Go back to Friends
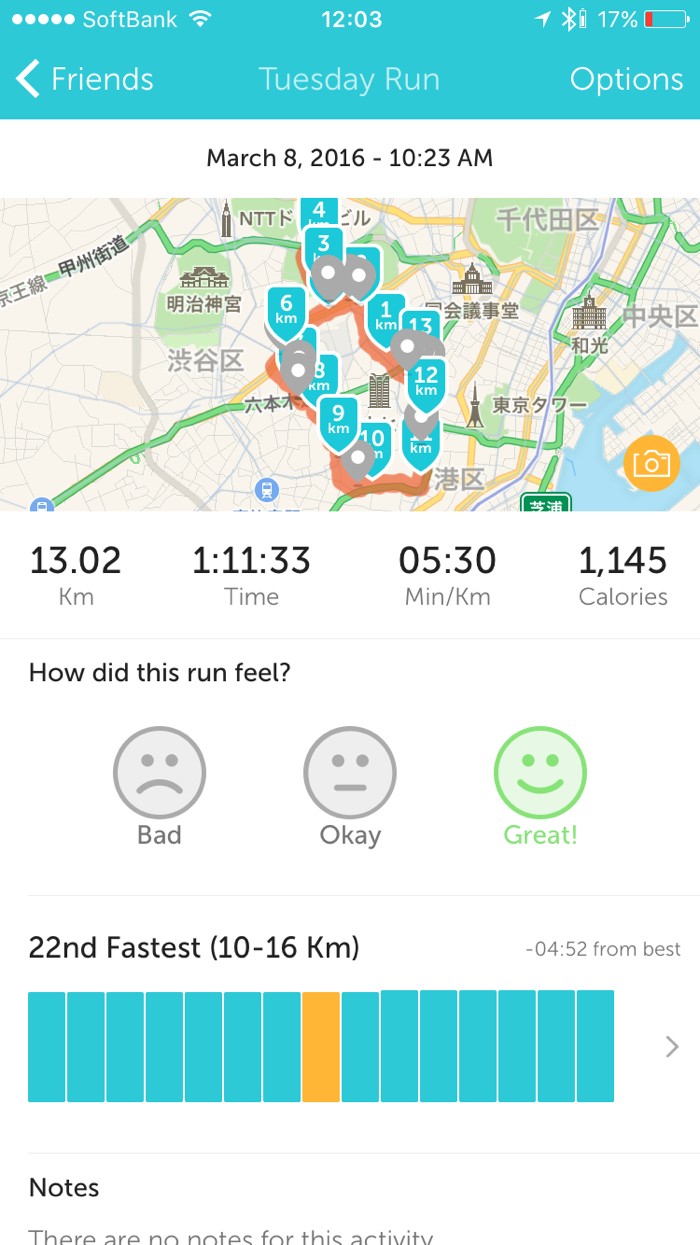The height and width of the screenshot is (1245, 700). click(x=85, y=80)
